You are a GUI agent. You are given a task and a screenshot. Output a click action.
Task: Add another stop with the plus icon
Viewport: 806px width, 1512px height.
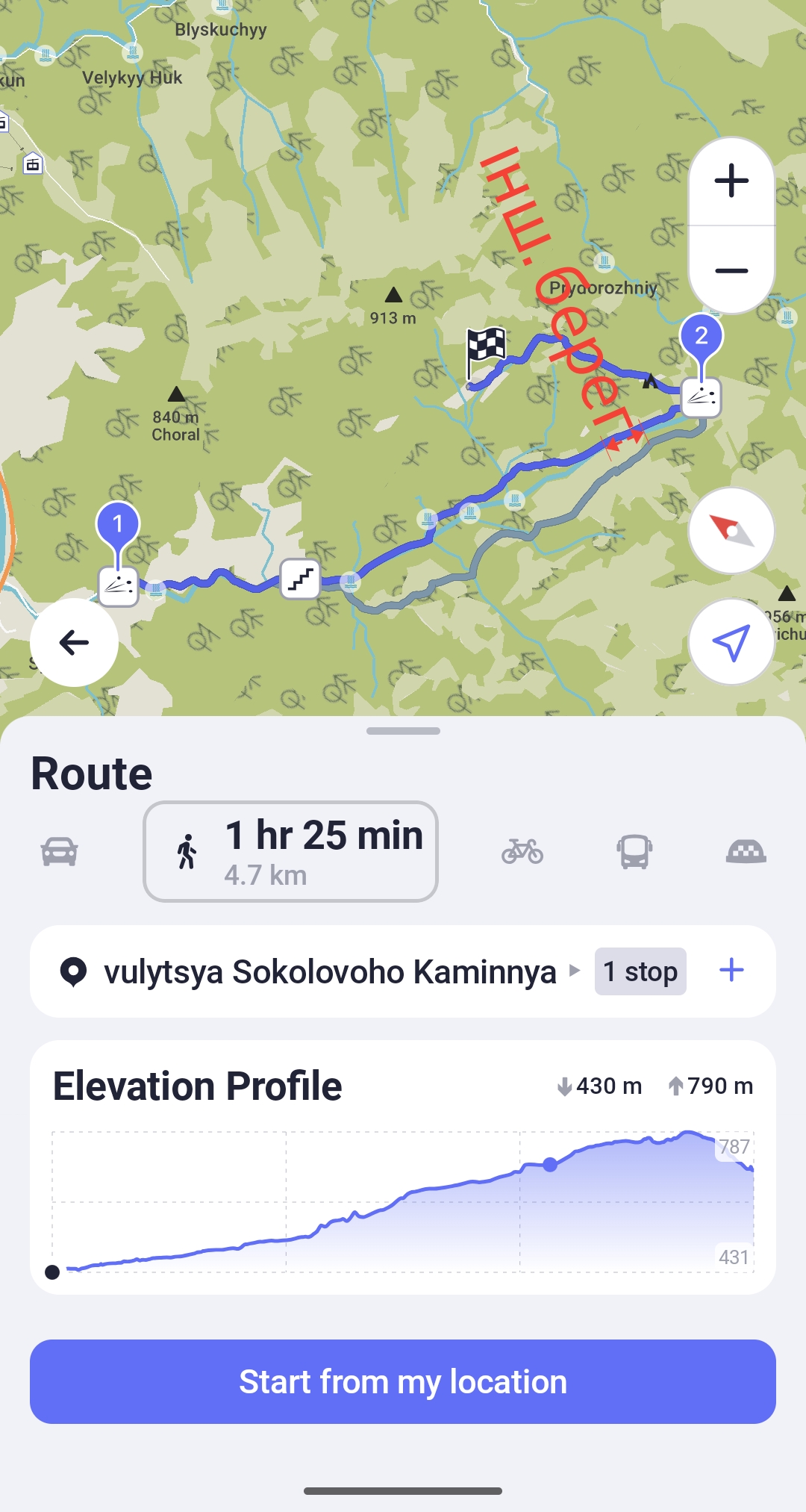[x=731, y=971]
